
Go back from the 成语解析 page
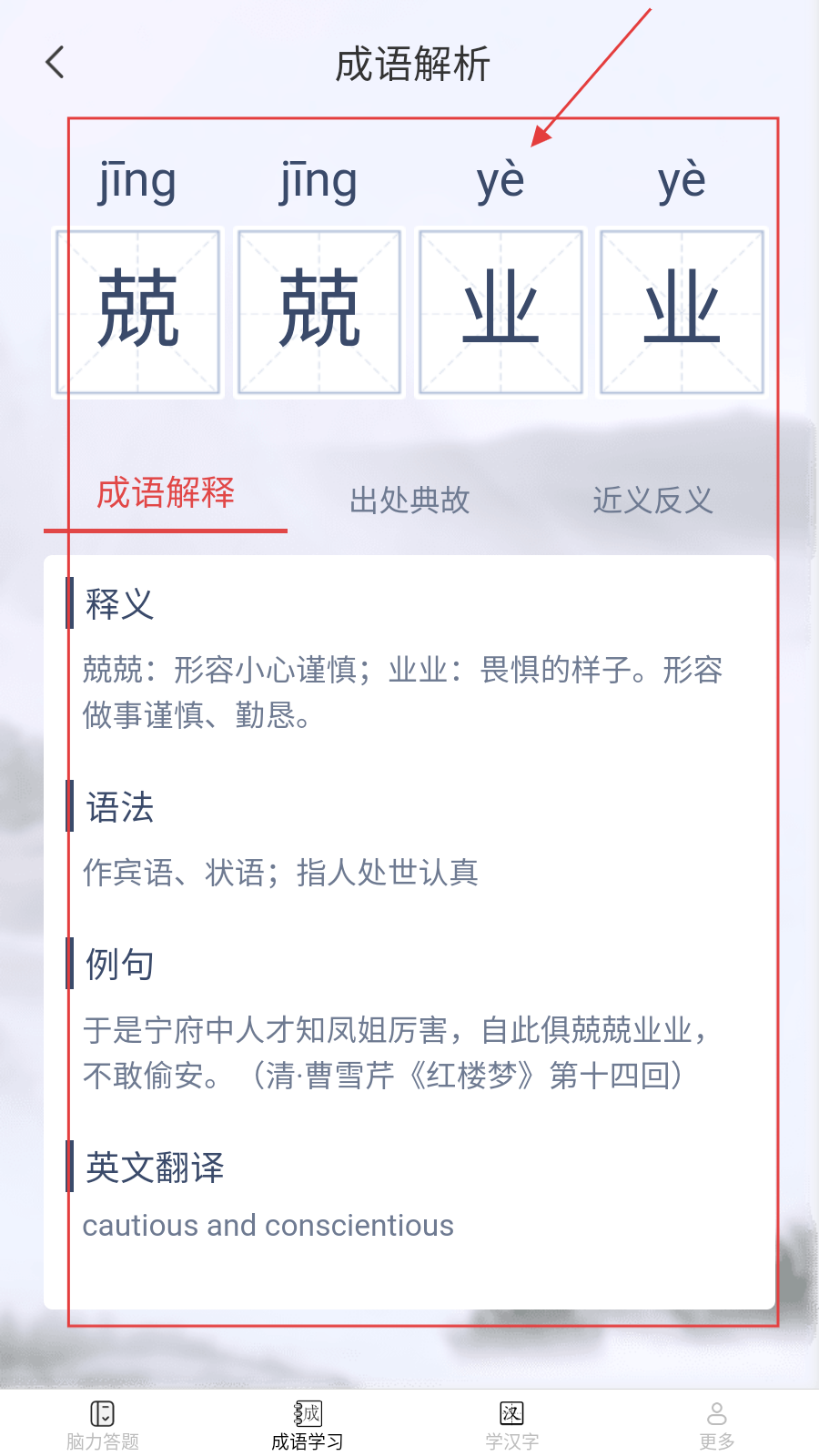click(x=56, y=63)
